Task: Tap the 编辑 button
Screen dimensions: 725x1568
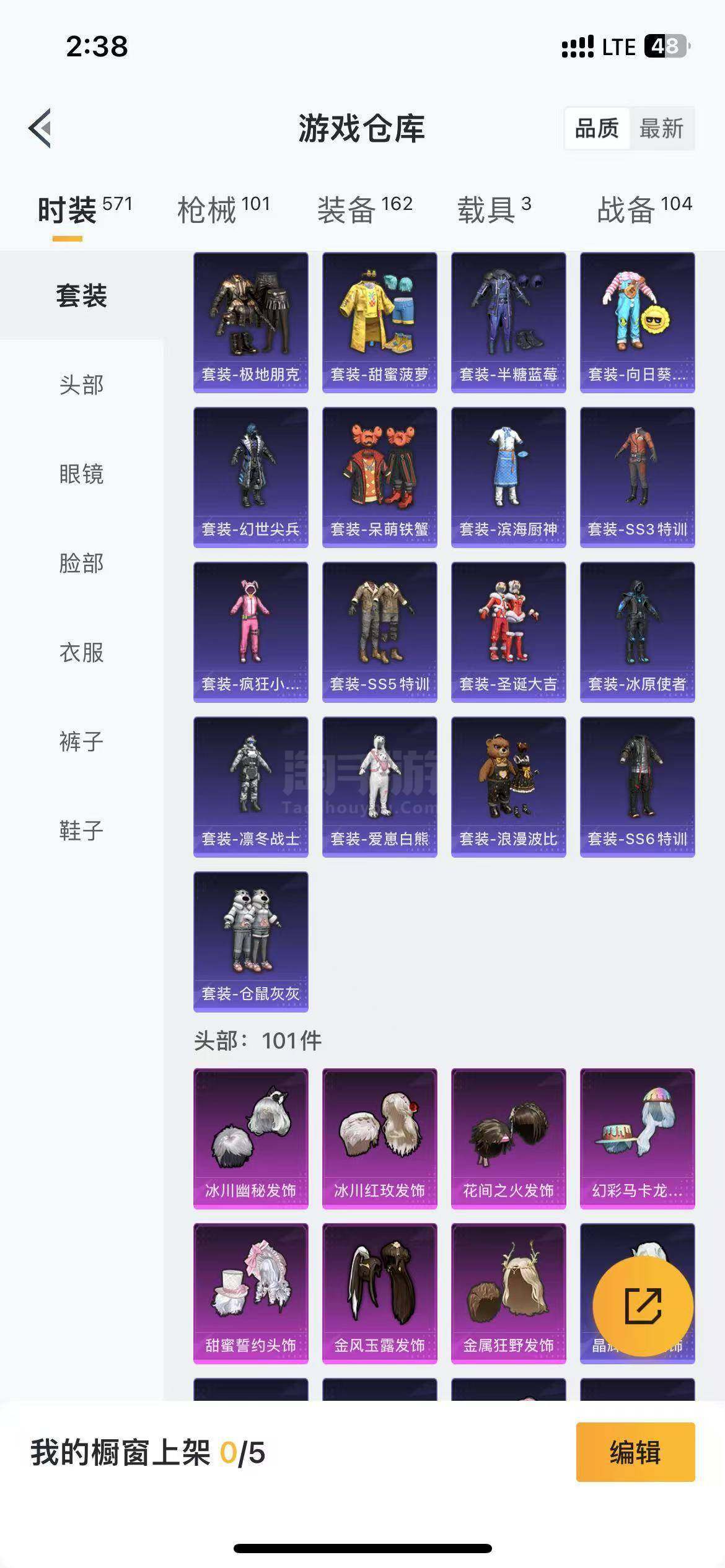Action: pos(635,1452)
